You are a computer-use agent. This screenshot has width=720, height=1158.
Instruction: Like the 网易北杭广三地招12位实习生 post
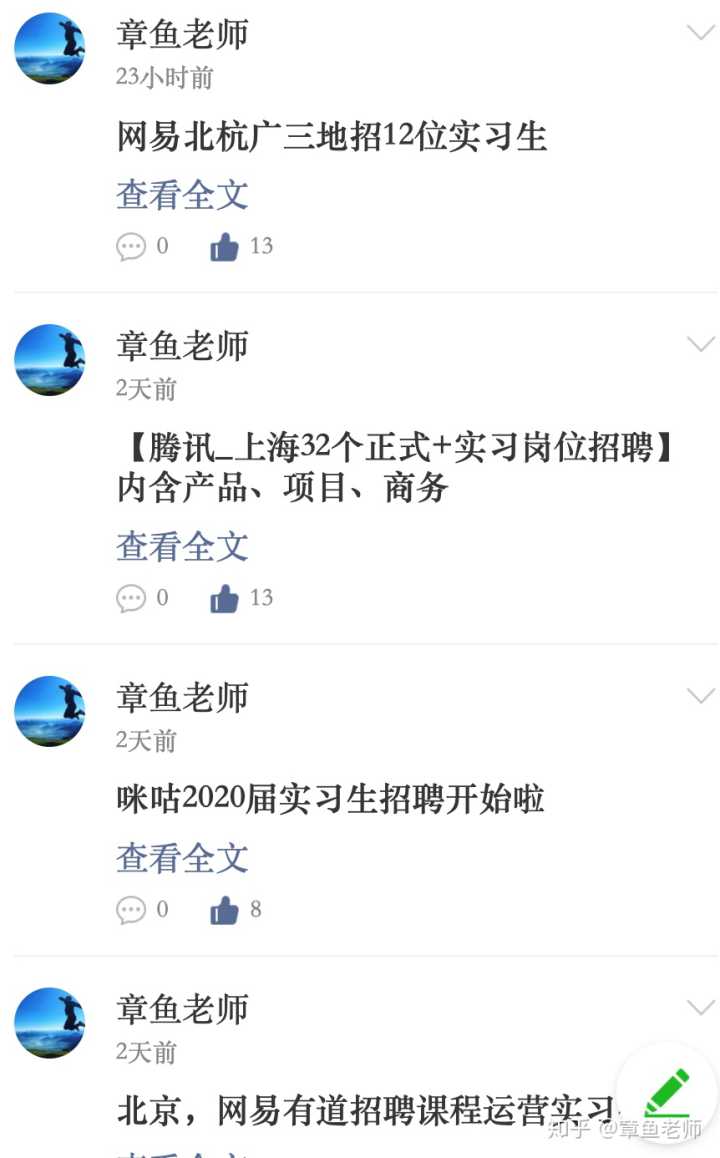point(225,246)
